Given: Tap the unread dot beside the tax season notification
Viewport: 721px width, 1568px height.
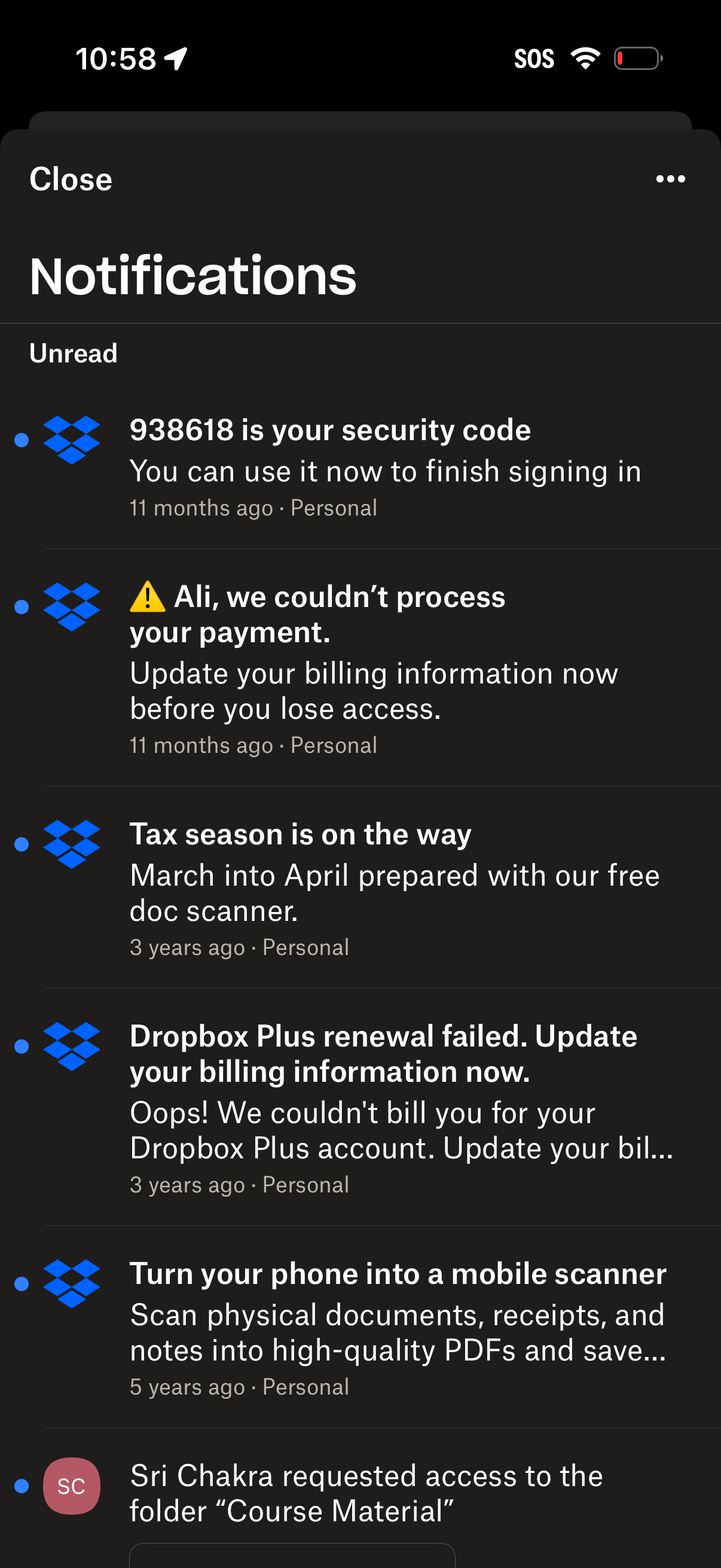Looking at the screenshot, I should (21, 845).
